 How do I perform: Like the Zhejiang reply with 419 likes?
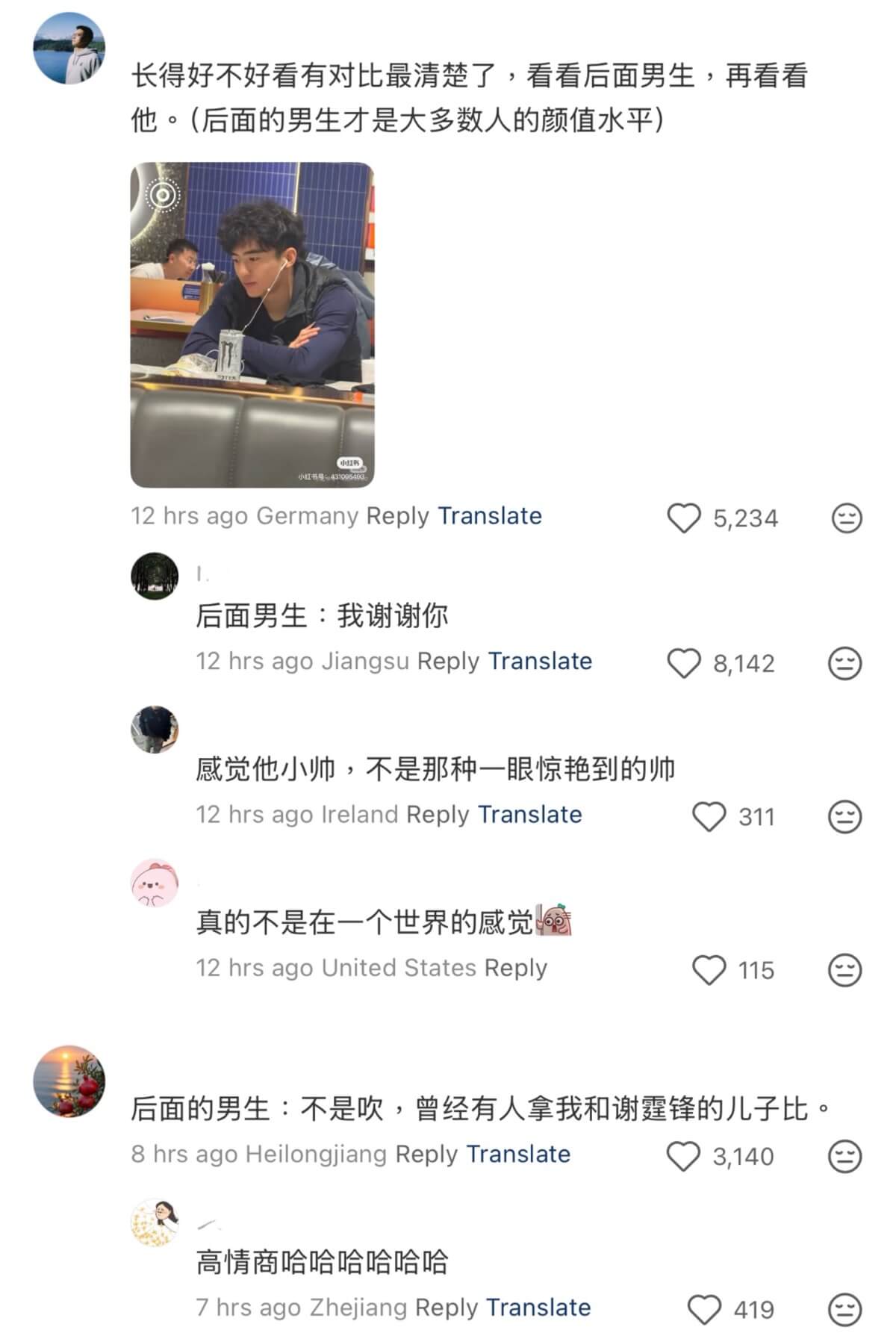(x=704, y=1310)
